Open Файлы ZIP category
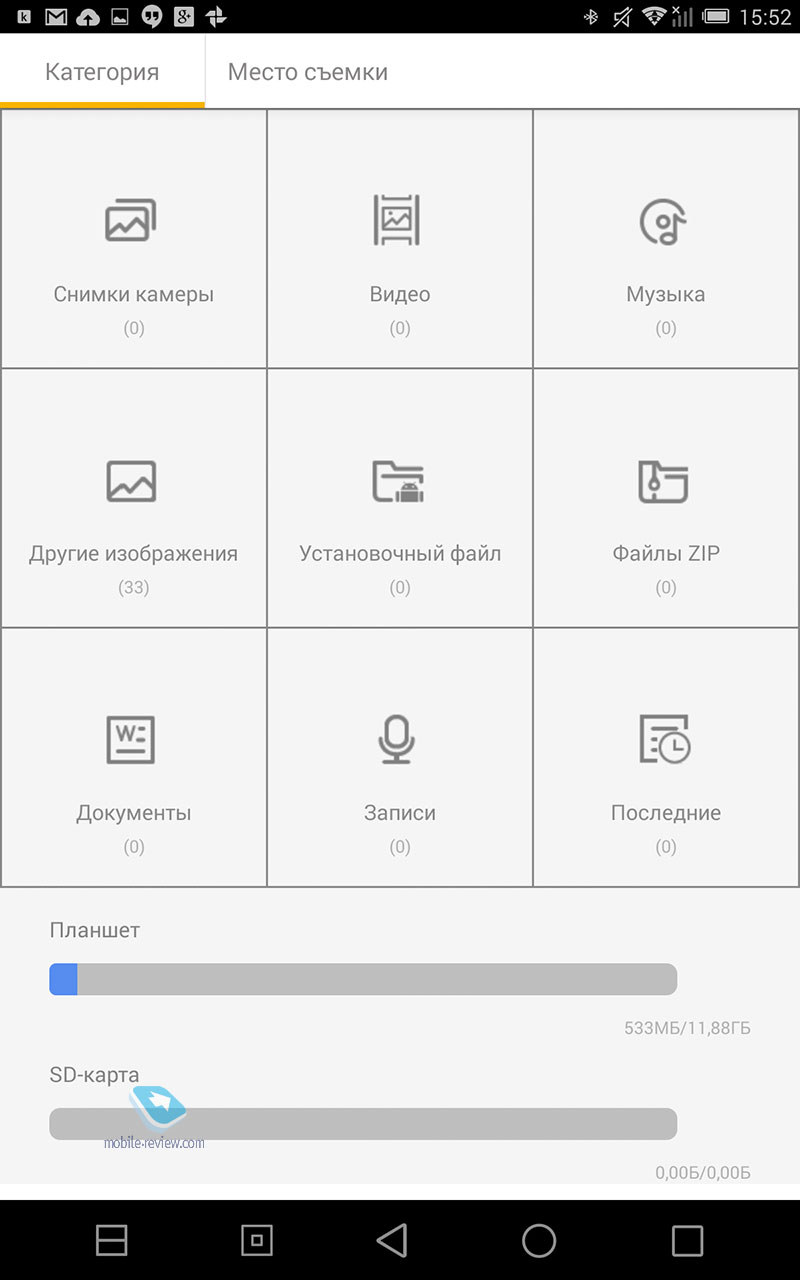800x1280 pixels. pyautogui.click(x=666, y=498)
